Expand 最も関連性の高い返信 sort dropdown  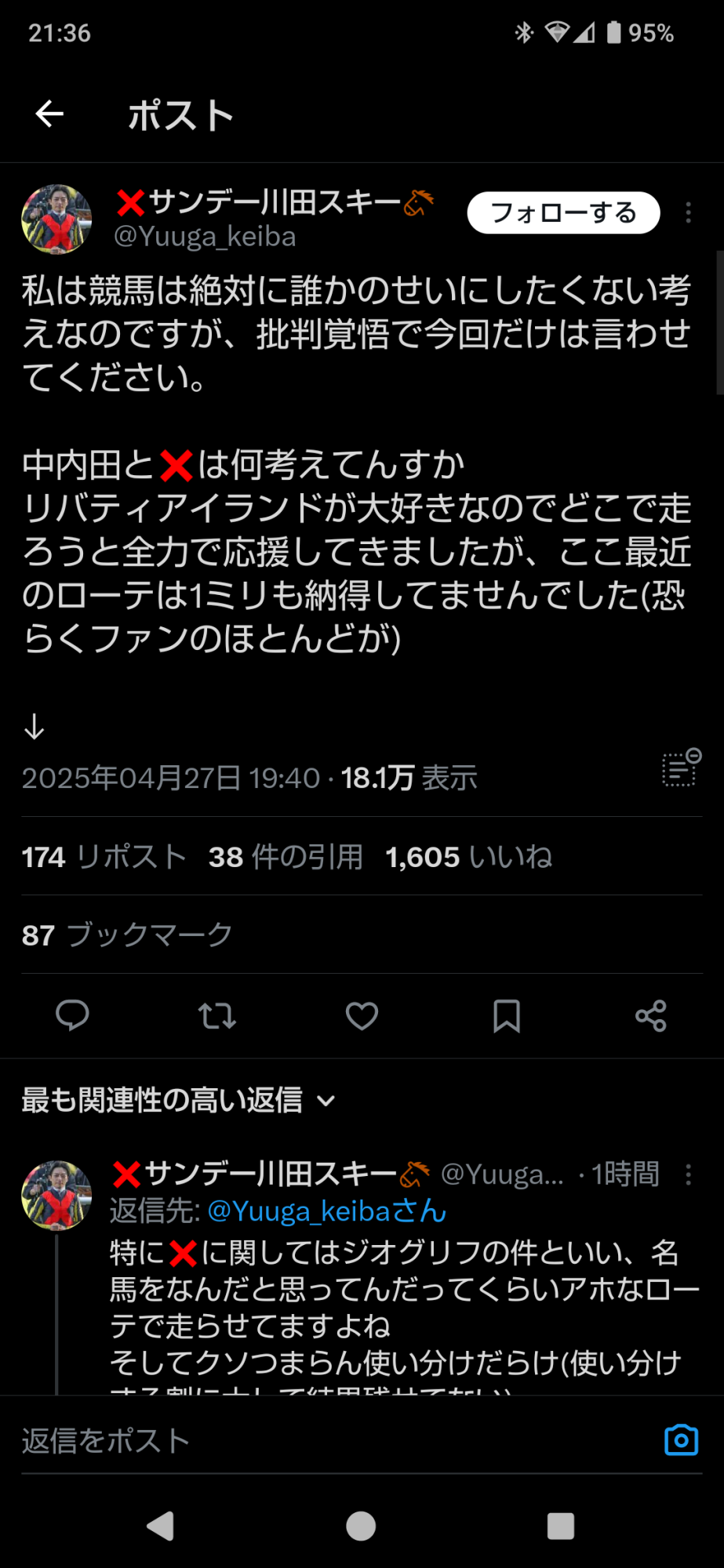click(179, 1101)
